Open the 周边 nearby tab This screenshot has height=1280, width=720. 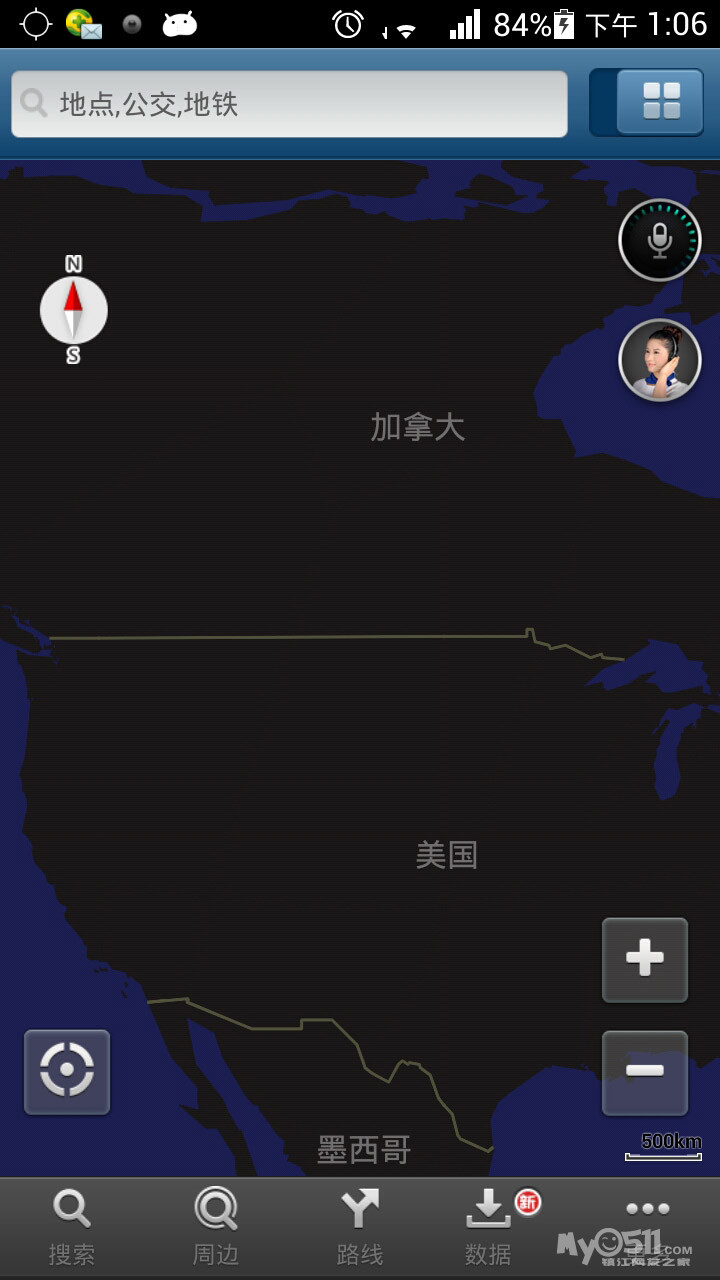(216, 1228)
